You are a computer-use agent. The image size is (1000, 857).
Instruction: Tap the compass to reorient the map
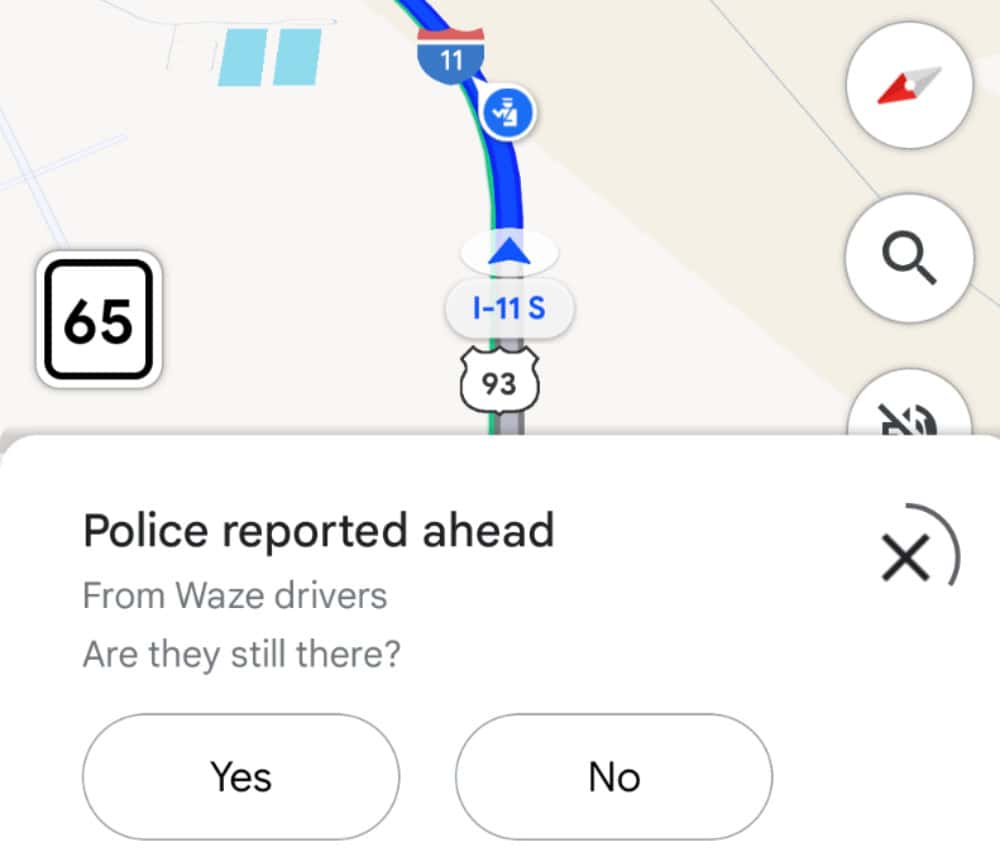[x=909, y=85]
